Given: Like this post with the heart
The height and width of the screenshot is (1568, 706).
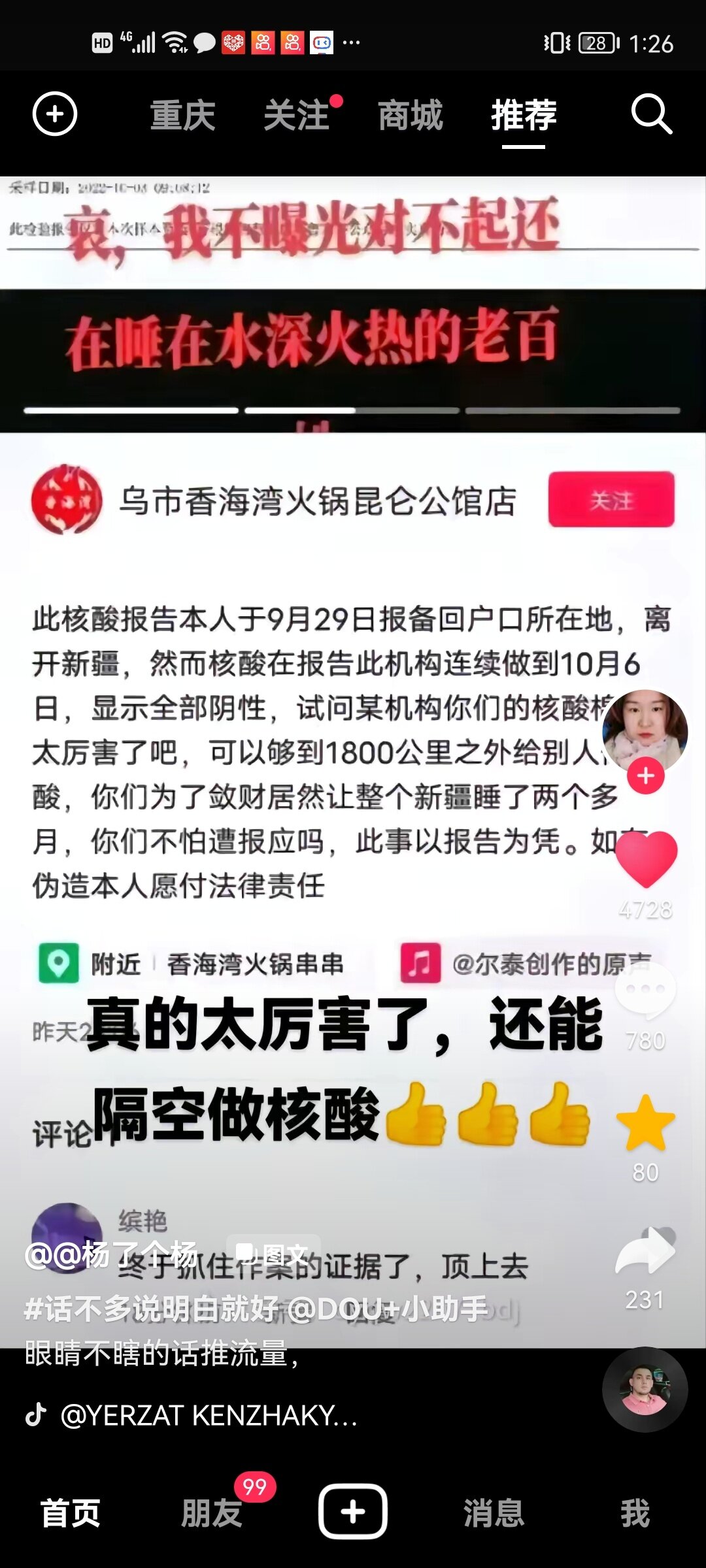Looking at the screenshot, I should (646, 859).
